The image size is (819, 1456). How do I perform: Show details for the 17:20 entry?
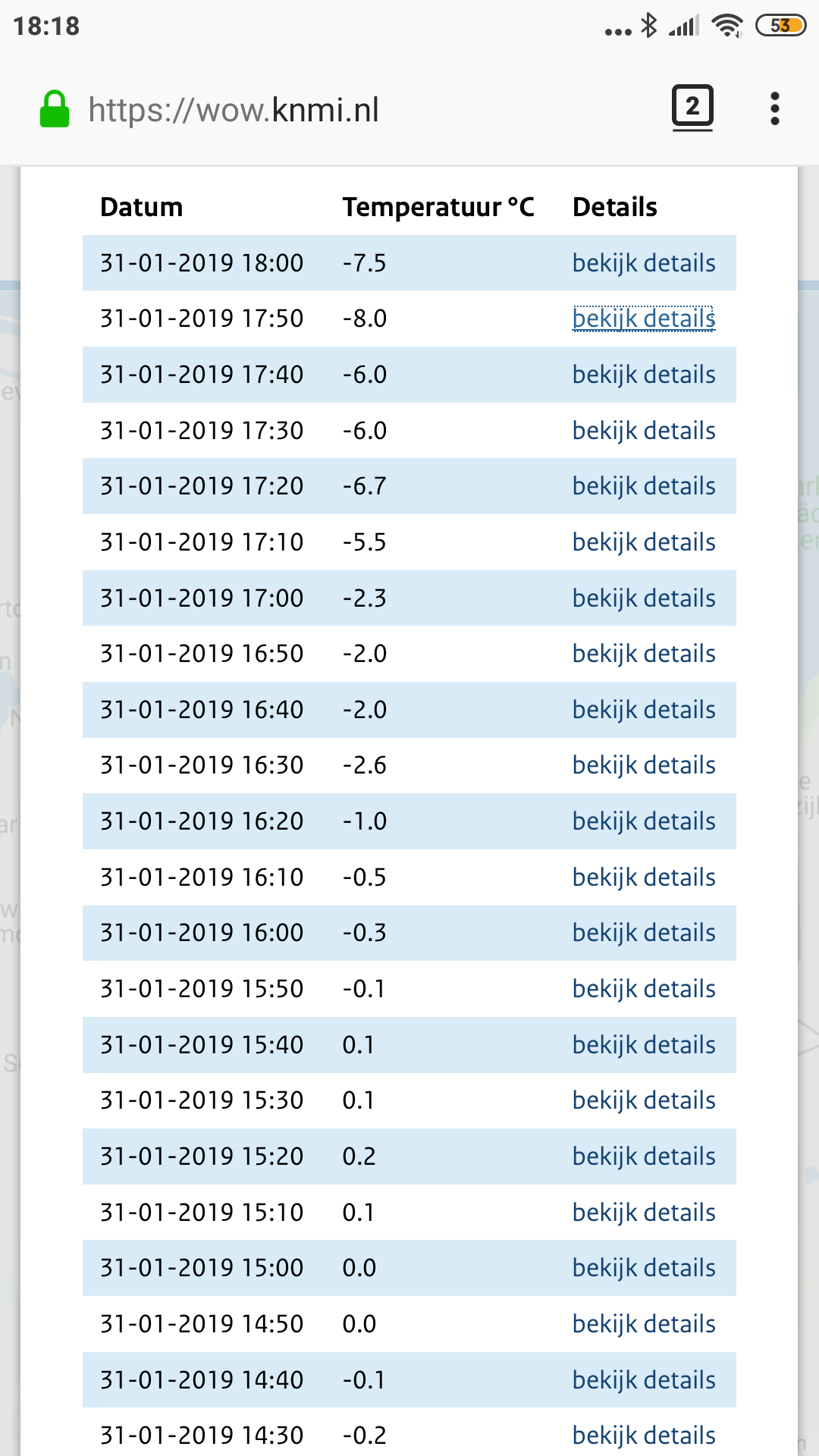coord(644,486)
